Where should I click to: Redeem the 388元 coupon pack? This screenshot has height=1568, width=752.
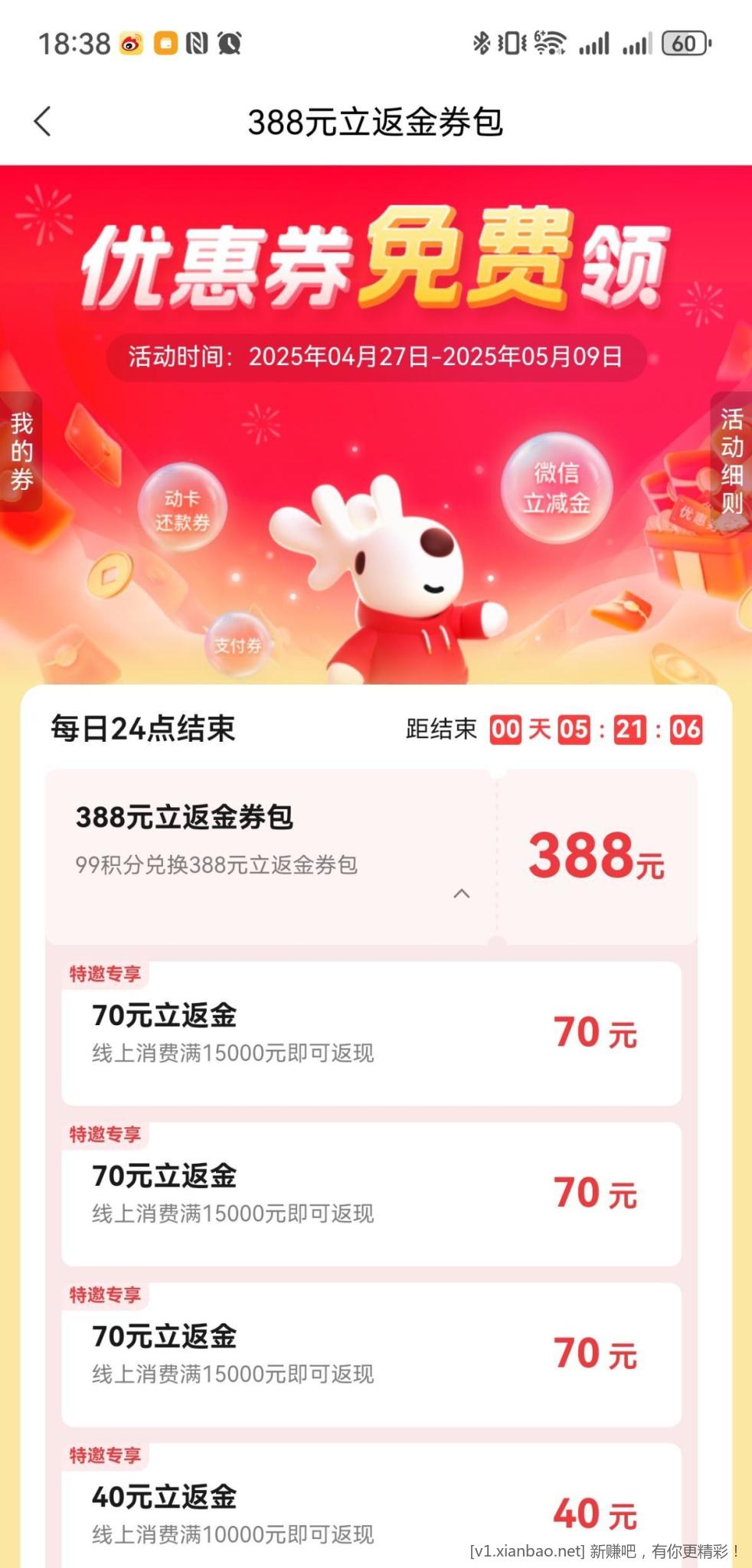596,856
